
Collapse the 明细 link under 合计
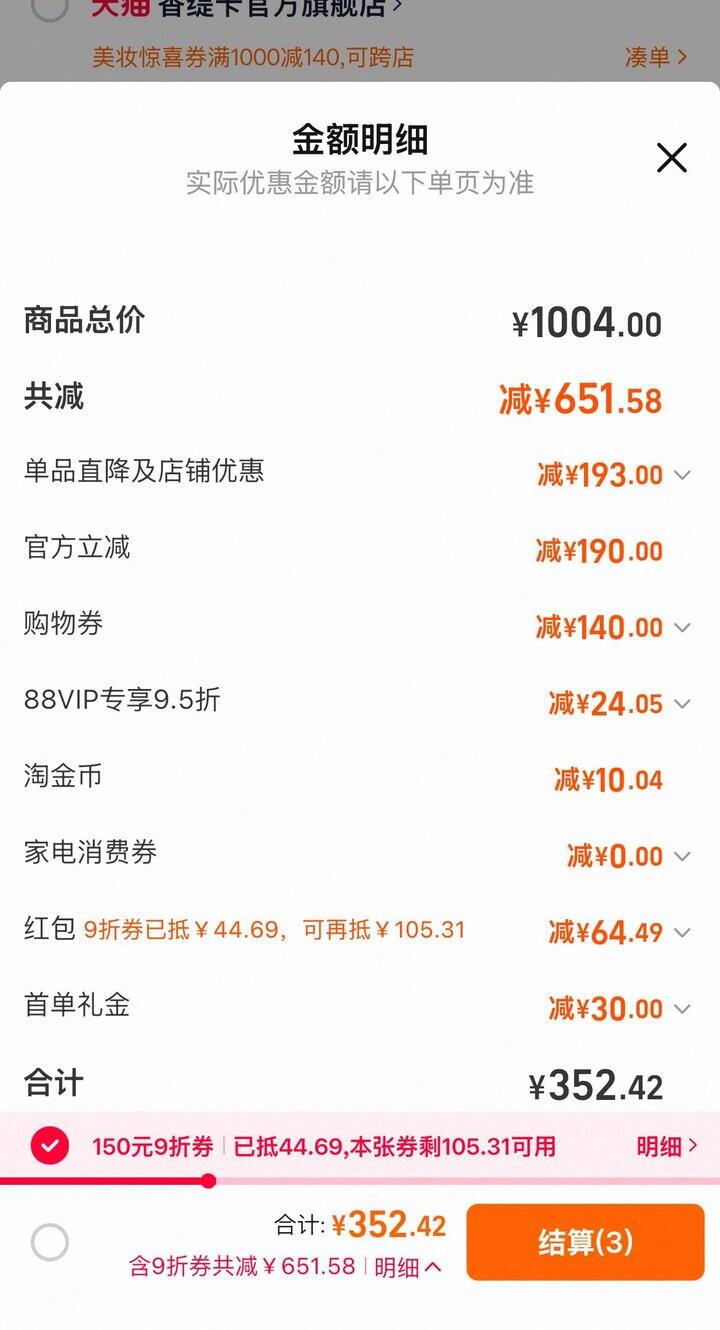(x=407, y=1267)
